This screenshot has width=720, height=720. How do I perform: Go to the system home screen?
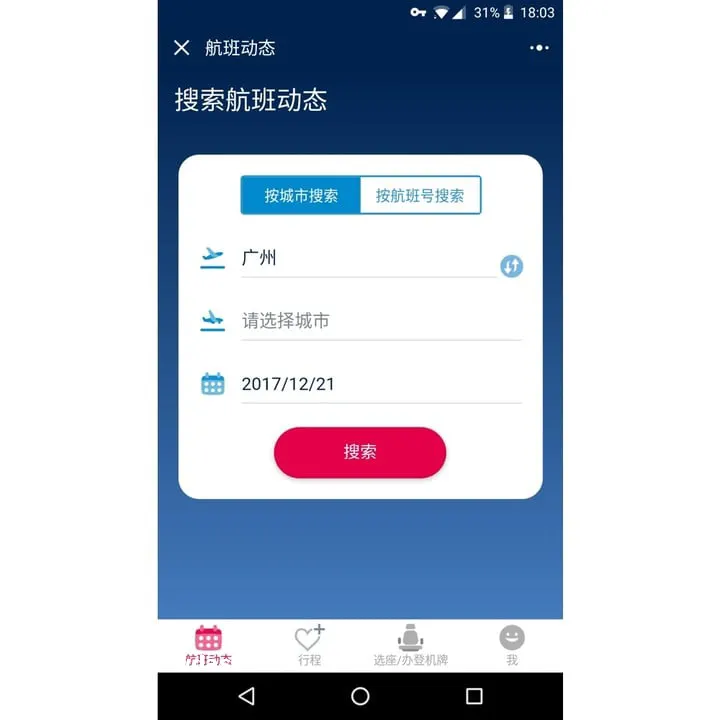[x=360, y=696]
